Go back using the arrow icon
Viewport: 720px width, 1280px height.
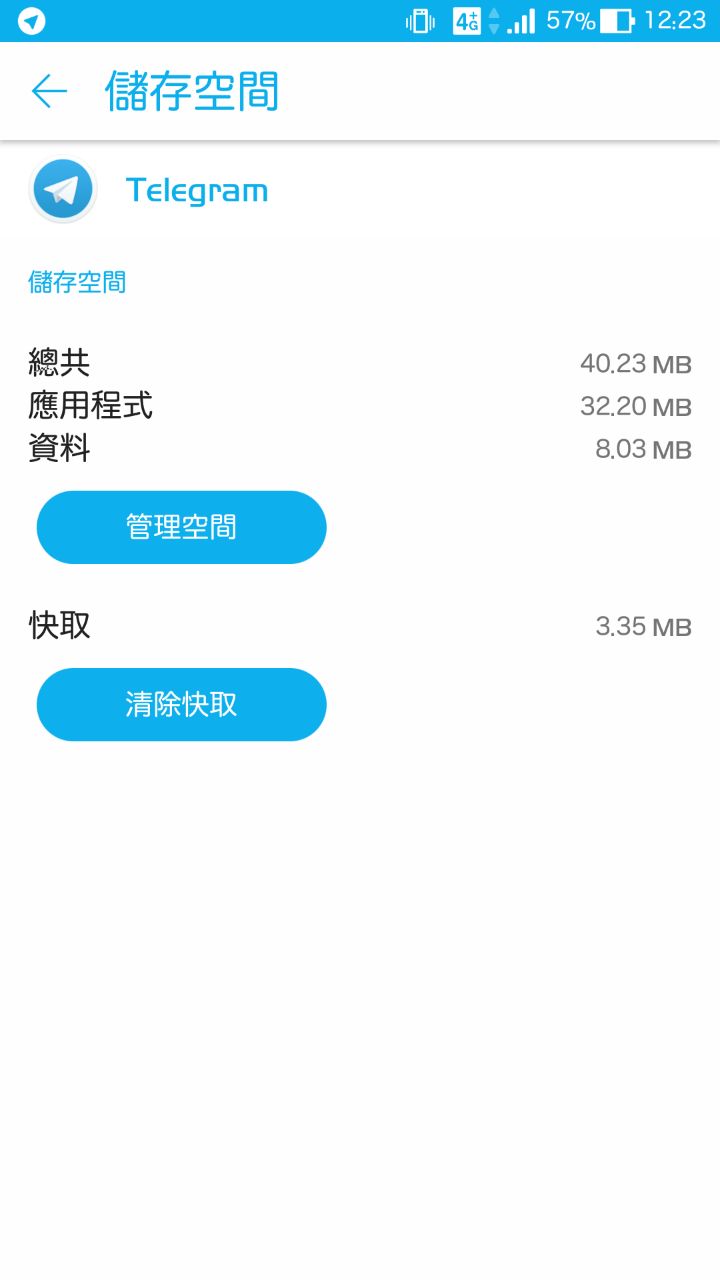click(x=49, y=91)
